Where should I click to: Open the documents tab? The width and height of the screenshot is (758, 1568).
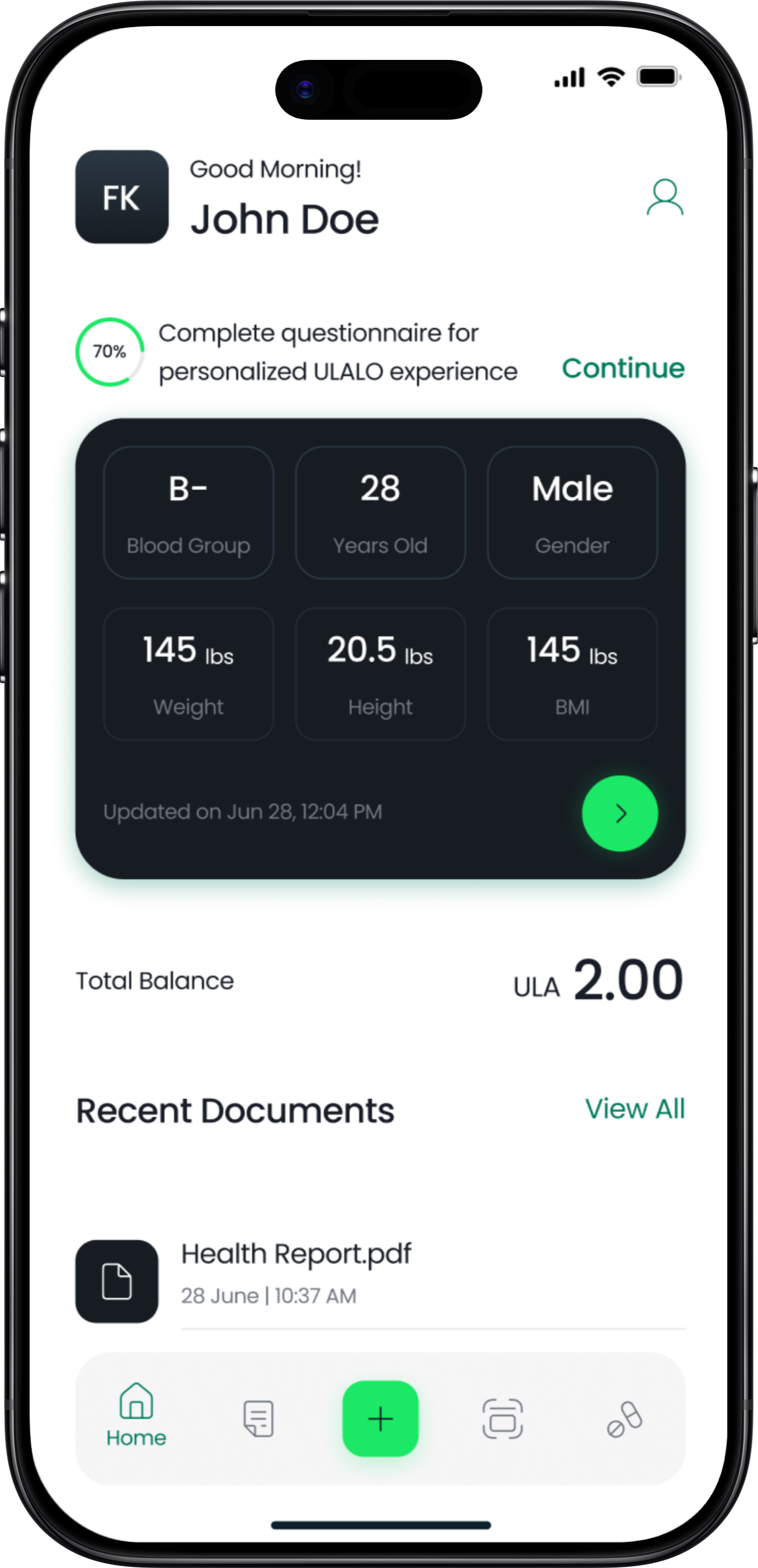tap(259, 1418)
